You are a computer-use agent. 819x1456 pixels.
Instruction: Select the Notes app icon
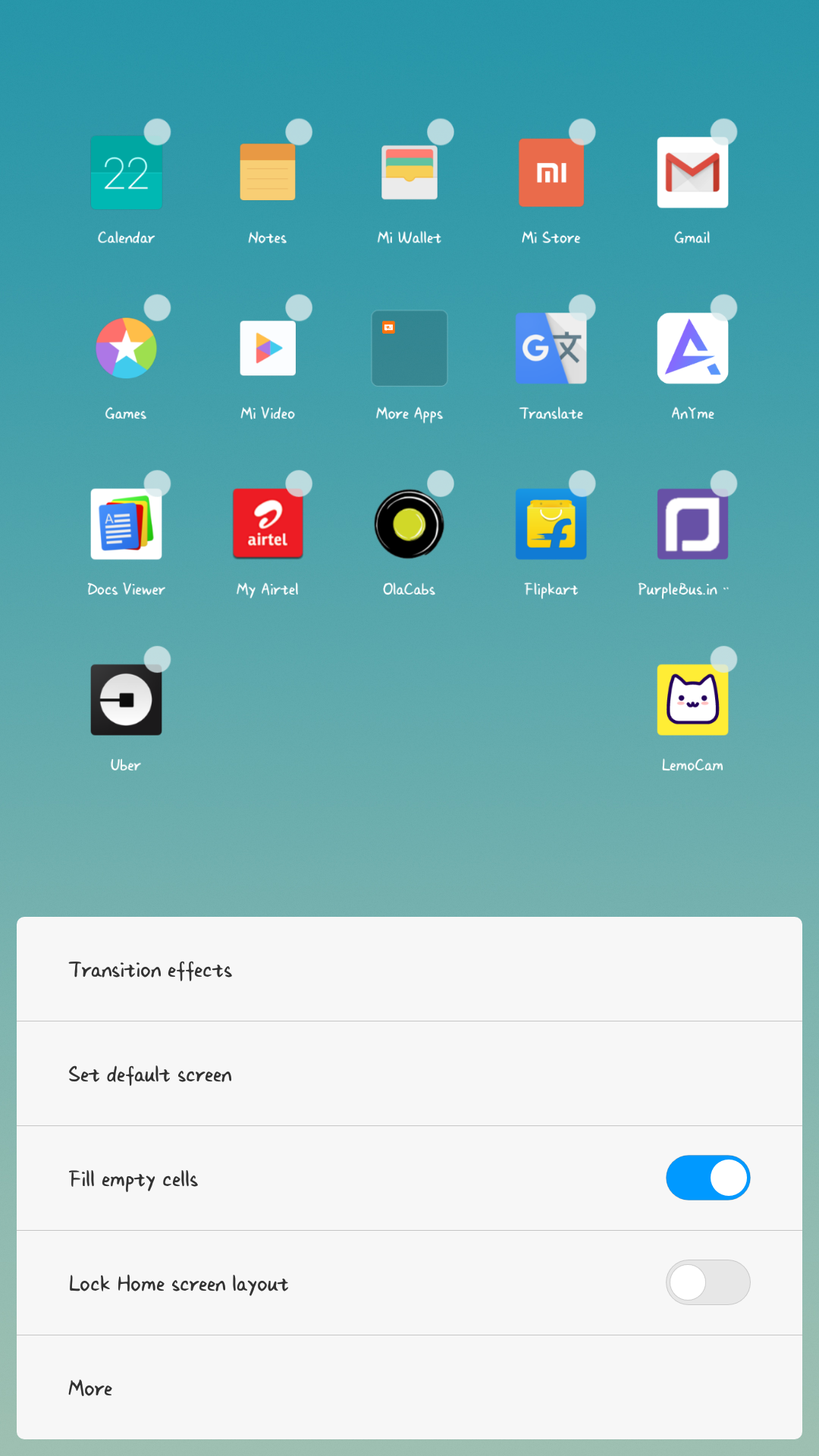click(x=268, y=172)
